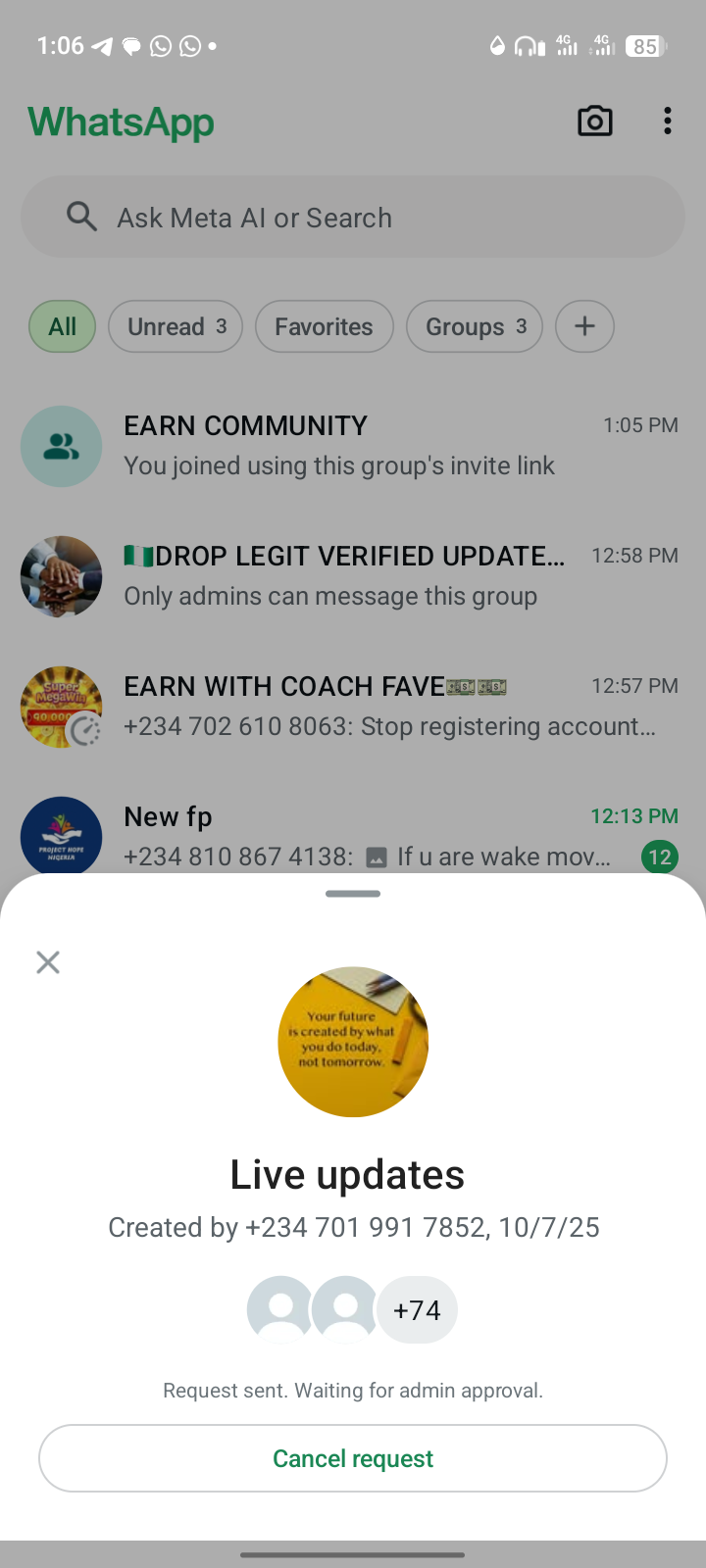The width and height of the screenshot is (706, 1568).
Task: Close the Live updates group sheet
Action: (x=48, y=962)
